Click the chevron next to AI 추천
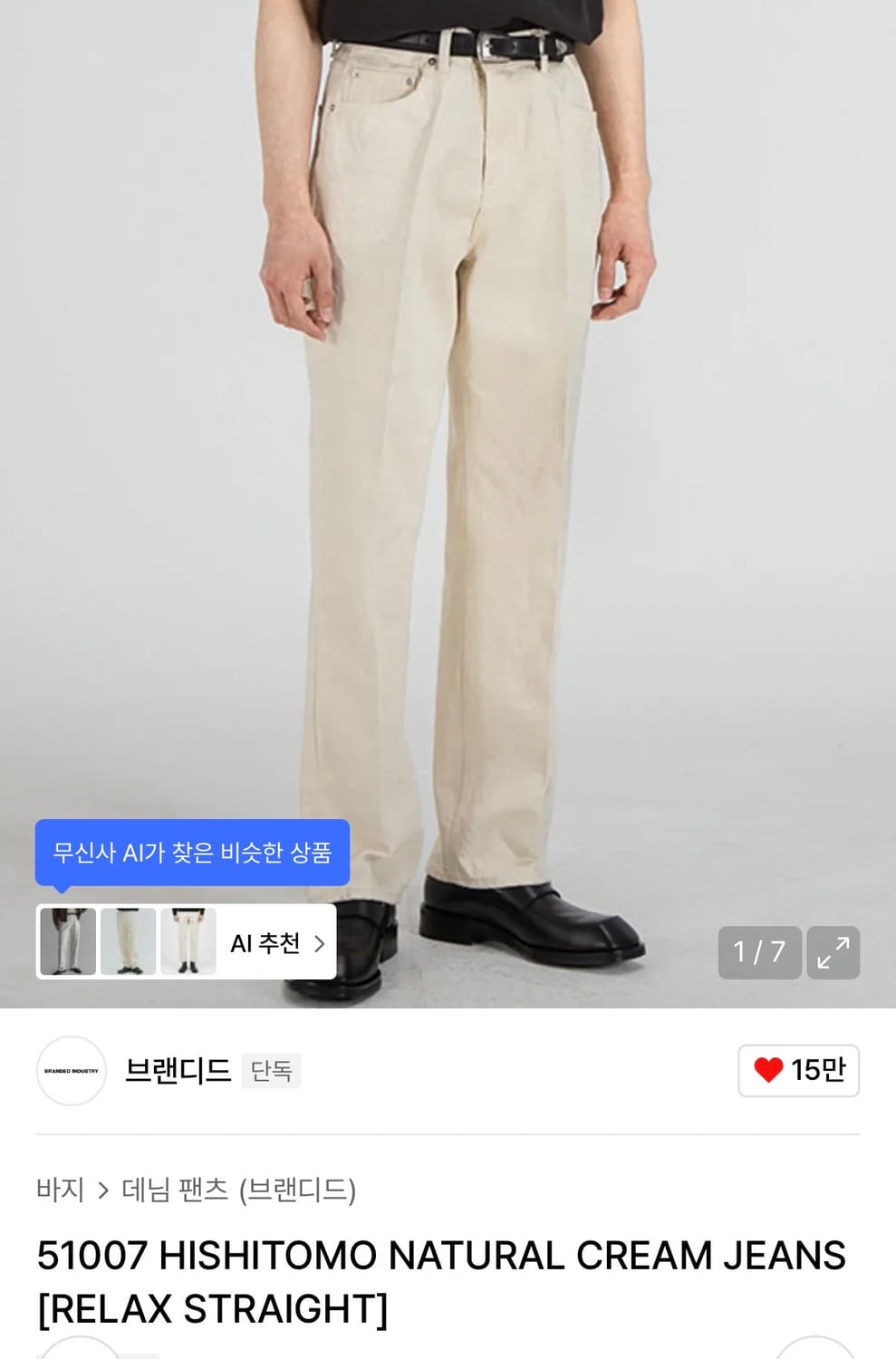Screen dimensions: 896x1359 pyautogui.click(x=319, y=943)
